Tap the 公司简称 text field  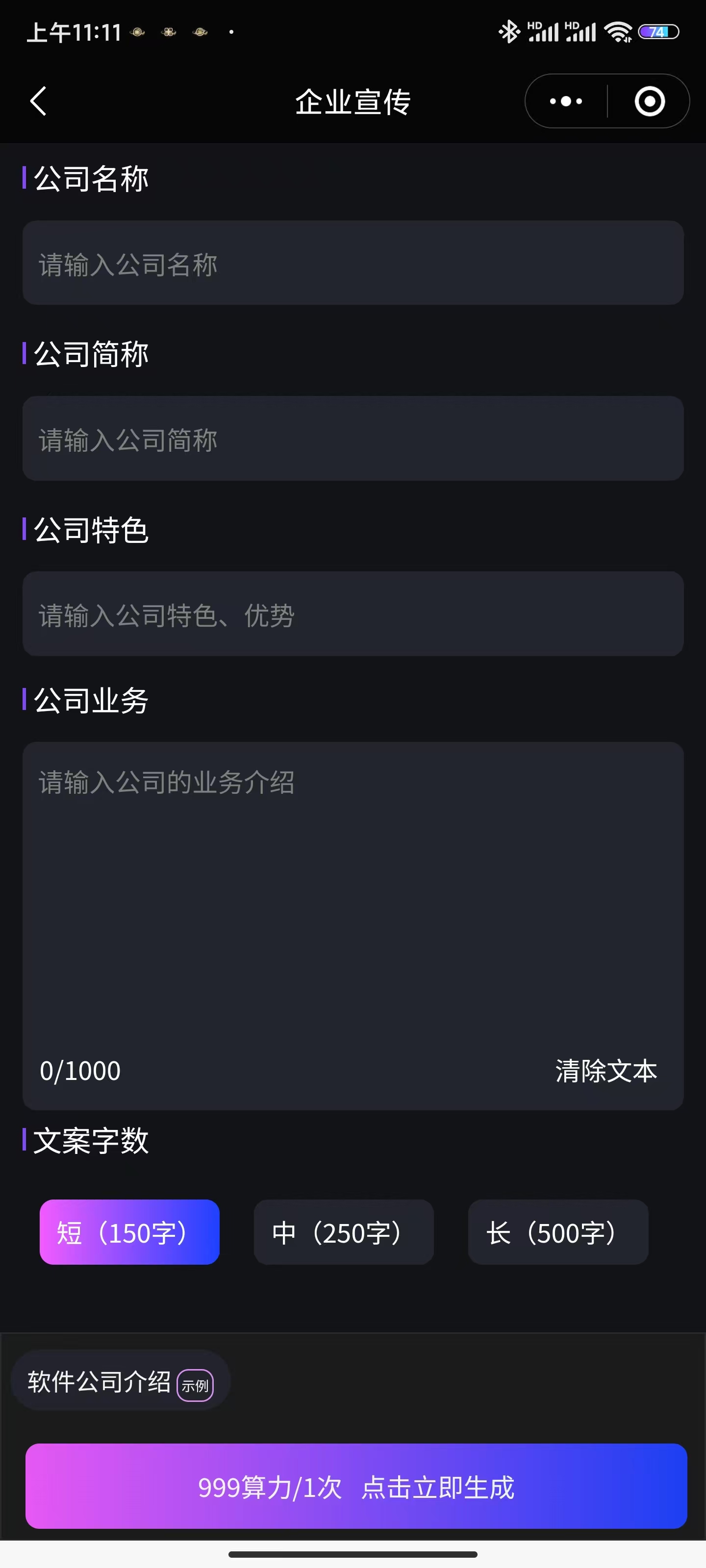(x=353, y=438)
